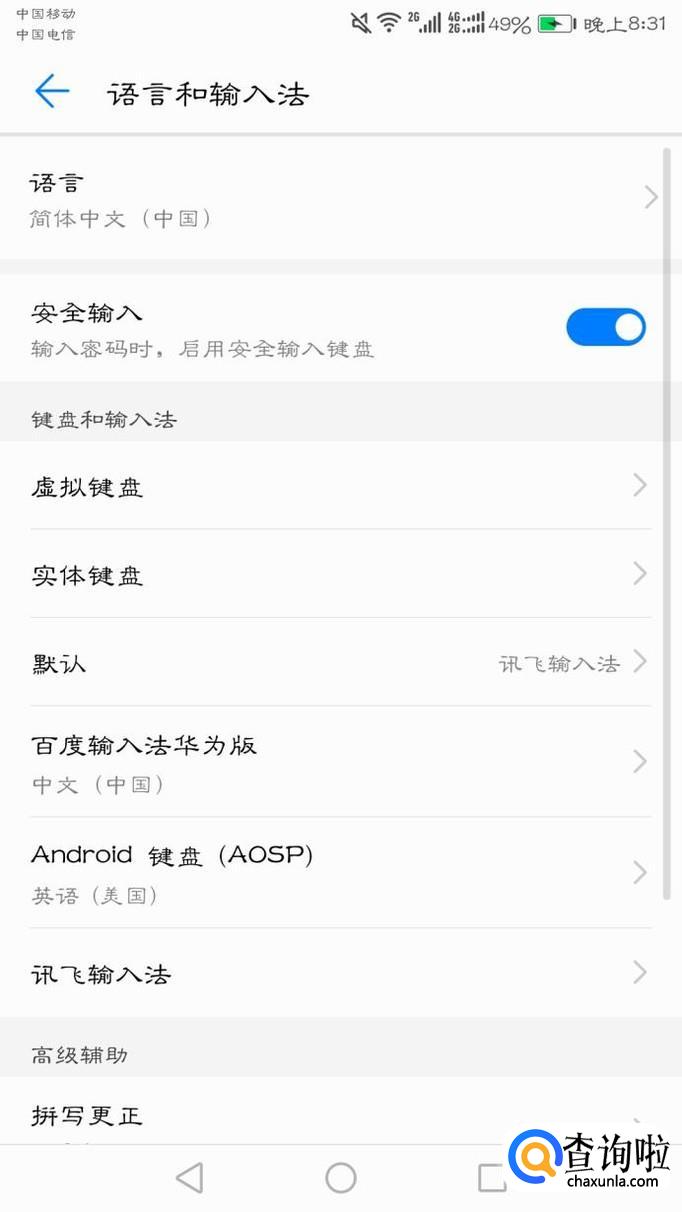The width and height of the screenshot is (682, 1212).
Task: Go back from 语言和输入法 settings
Action: click(52, 92)
